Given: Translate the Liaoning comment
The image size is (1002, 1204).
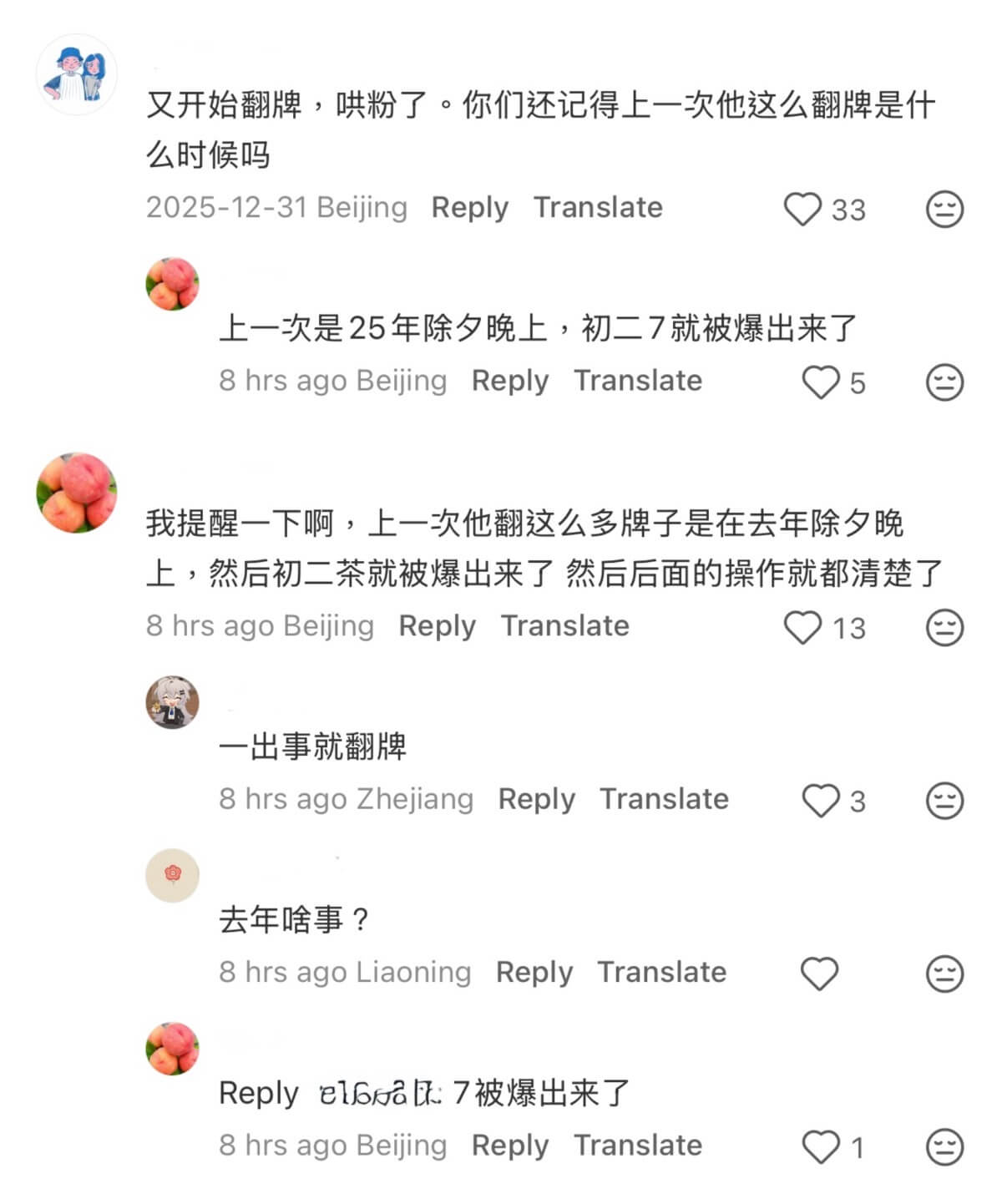Looking at the screenshot, I should 662,972.
